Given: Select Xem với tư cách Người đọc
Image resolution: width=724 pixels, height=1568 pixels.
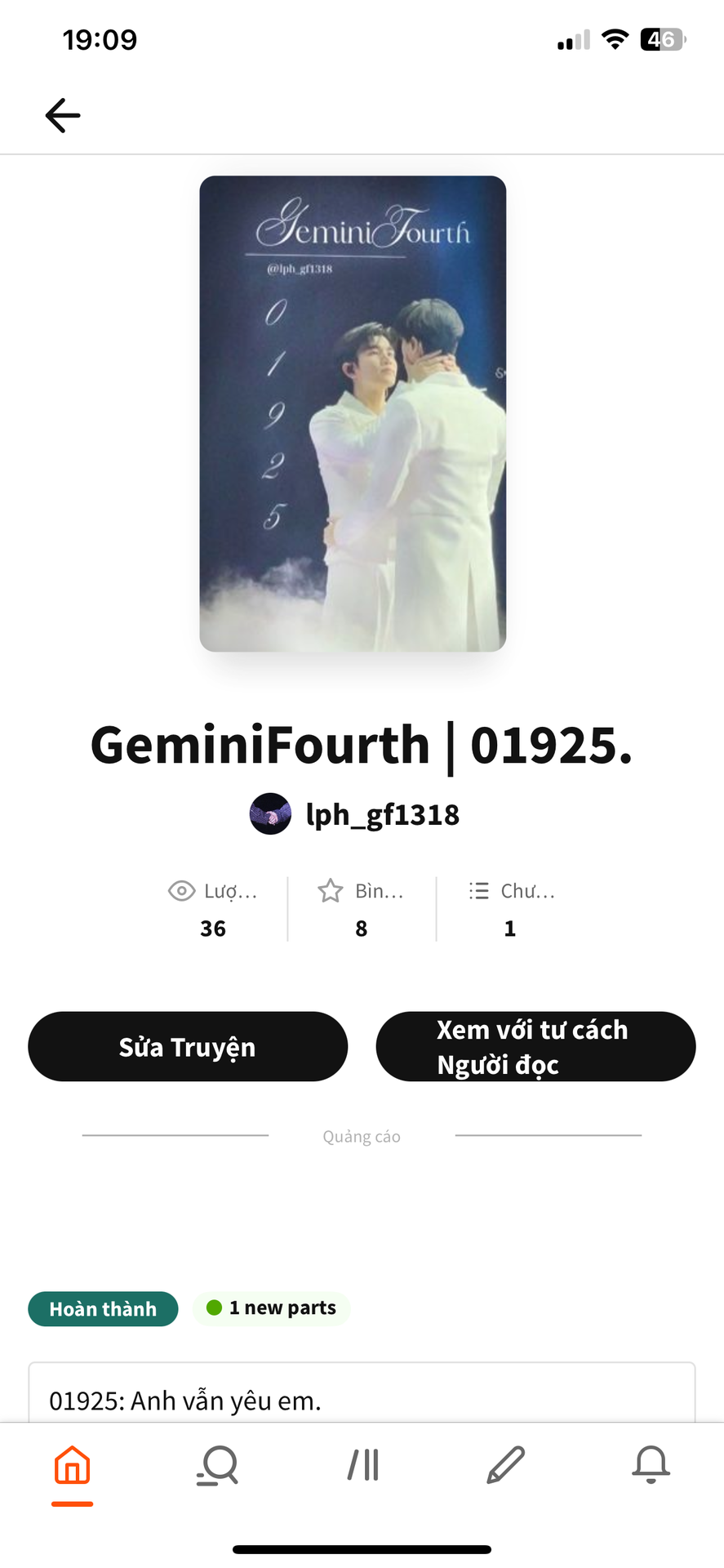Looking at the screenshot, I should [535, 1047].
